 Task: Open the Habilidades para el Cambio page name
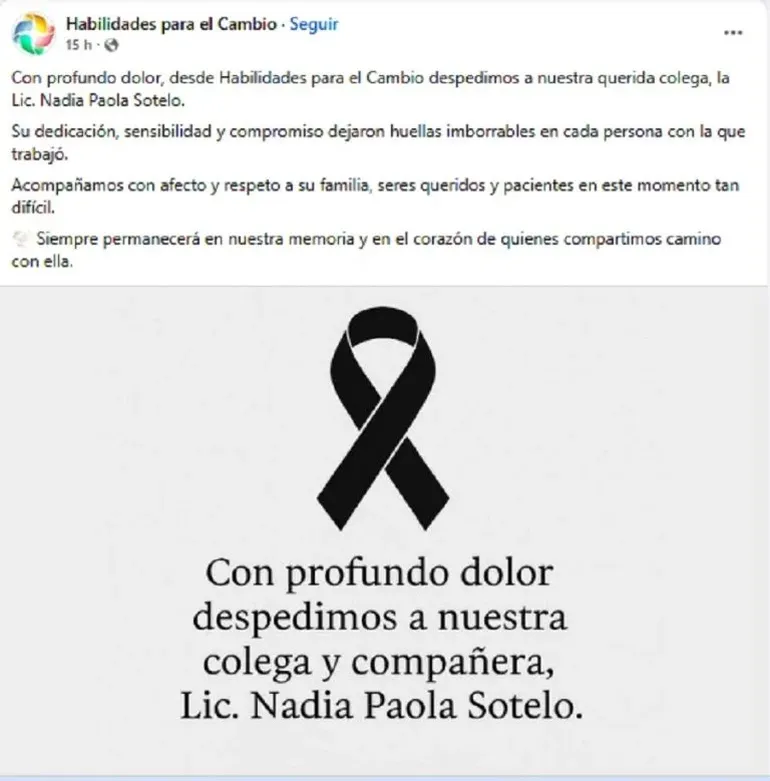pos(170,24)
